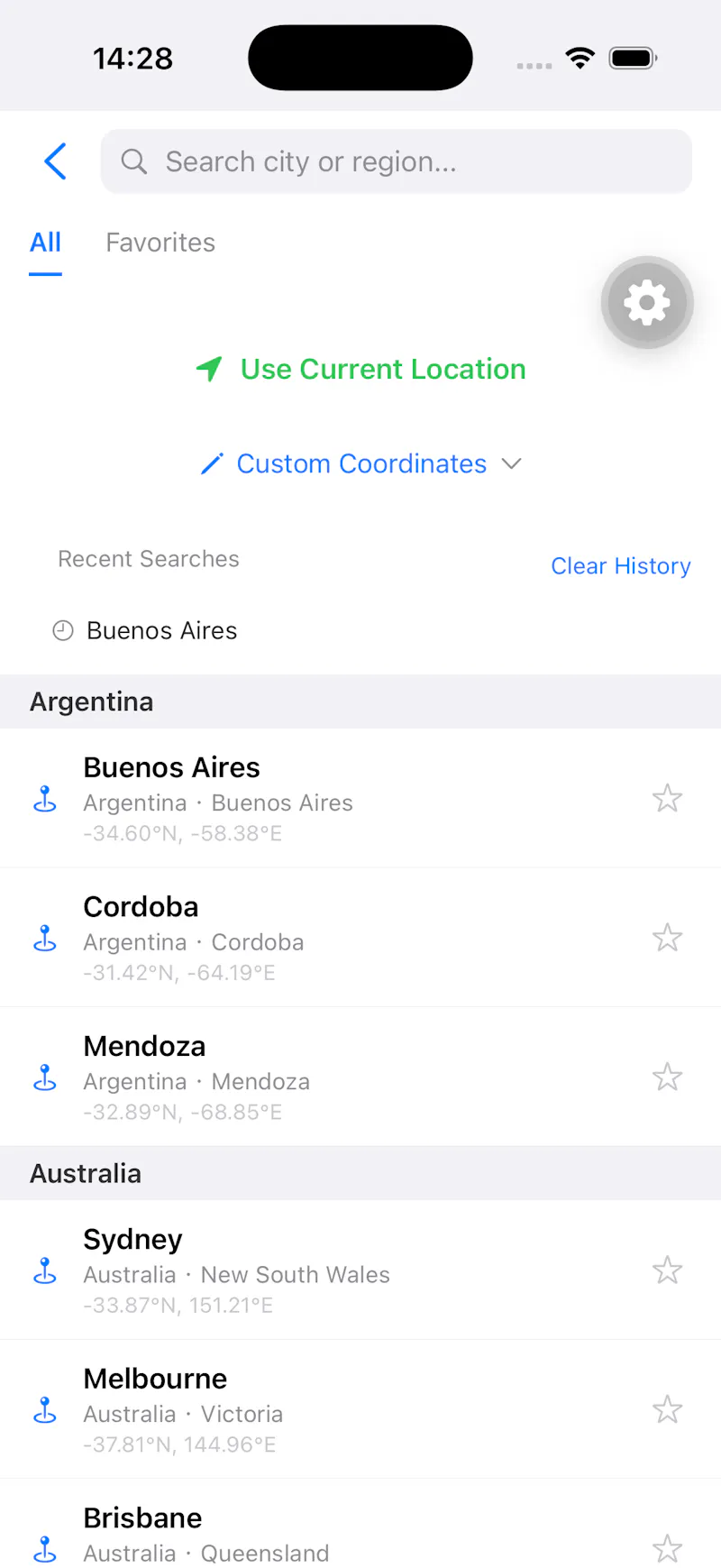The image size is (721, 1568).
Task: Switch to the Favorites tab
Action: (x=160, y=243)
